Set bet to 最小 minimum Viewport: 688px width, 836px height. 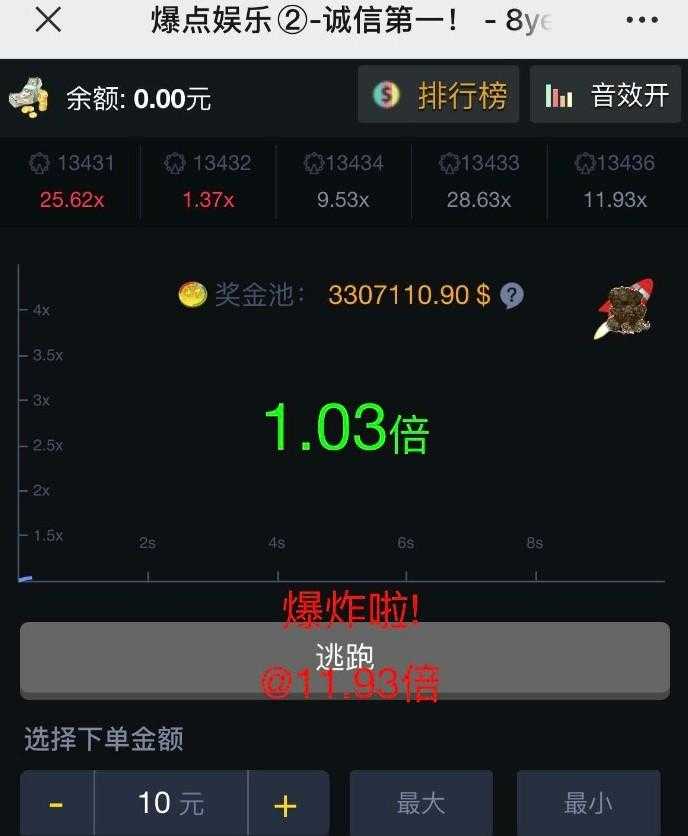(588, 804)
